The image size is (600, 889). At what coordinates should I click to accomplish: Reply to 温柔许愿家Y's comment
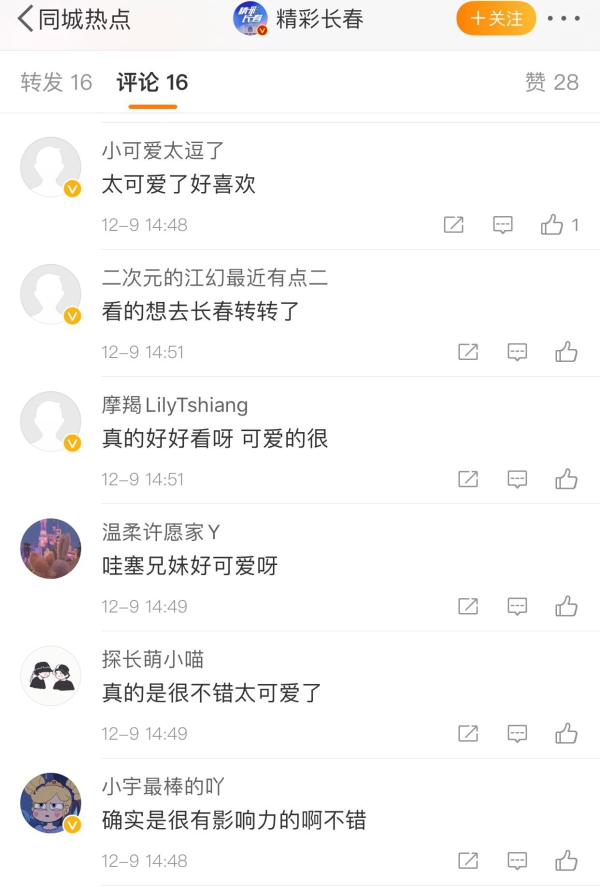click(x=517, y=606)
